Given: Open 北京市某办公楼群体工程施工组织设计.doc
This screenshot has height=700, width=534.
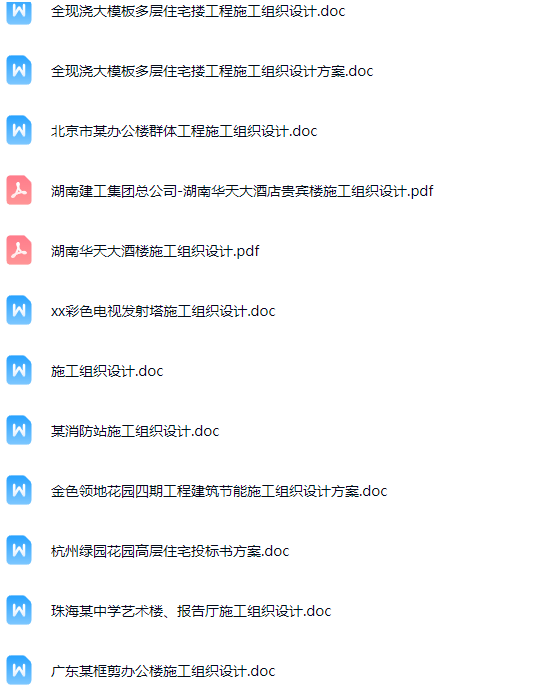Looking at the screenshot, I should pyautogui.click(x=184, y=131).
